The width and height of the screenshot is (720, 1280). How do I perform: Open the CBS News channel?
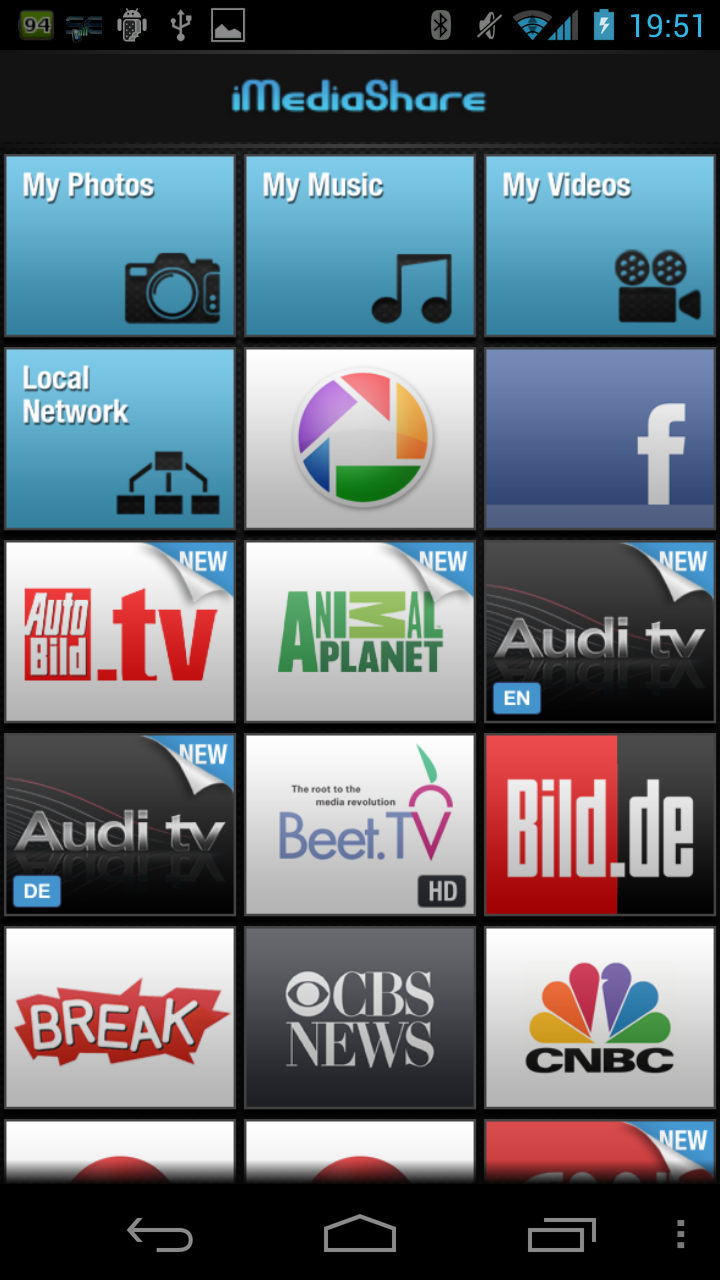coord(360,1017)
